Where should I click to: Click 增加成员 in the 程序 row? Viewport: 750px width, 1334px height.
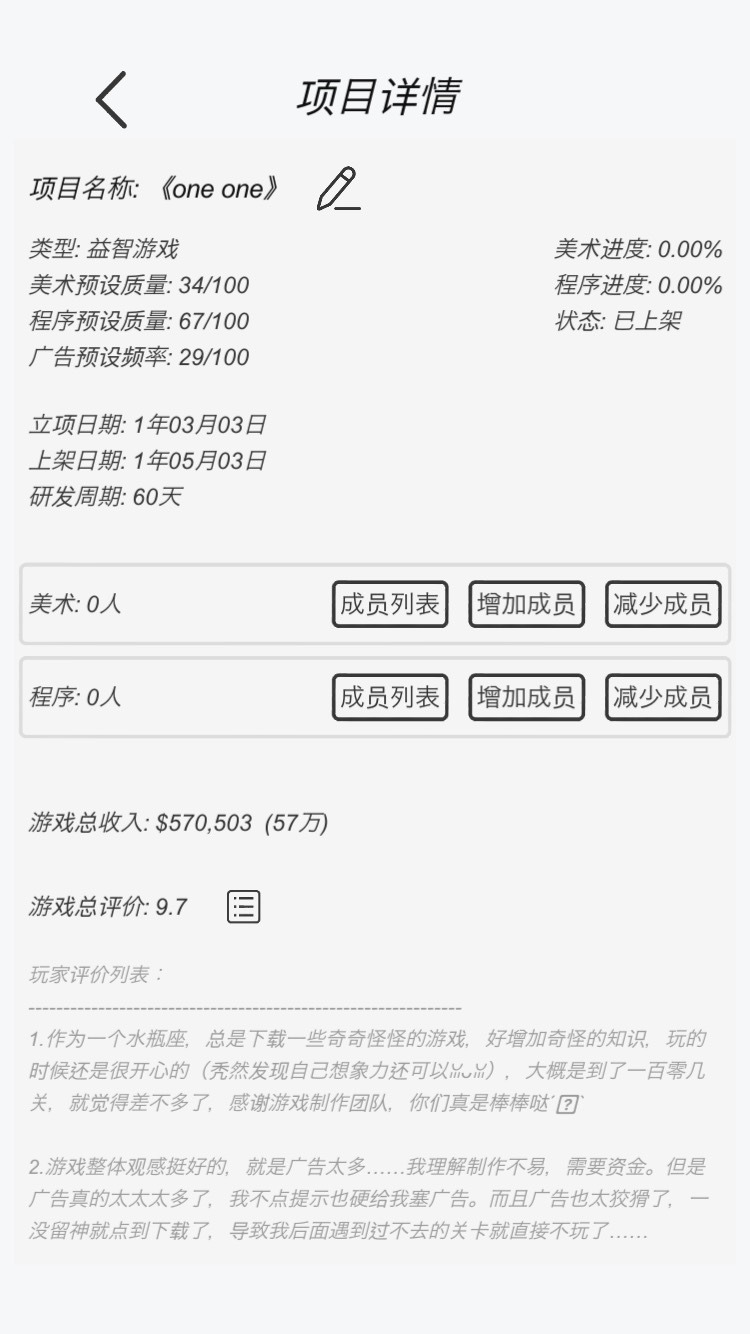pos(526,697)
